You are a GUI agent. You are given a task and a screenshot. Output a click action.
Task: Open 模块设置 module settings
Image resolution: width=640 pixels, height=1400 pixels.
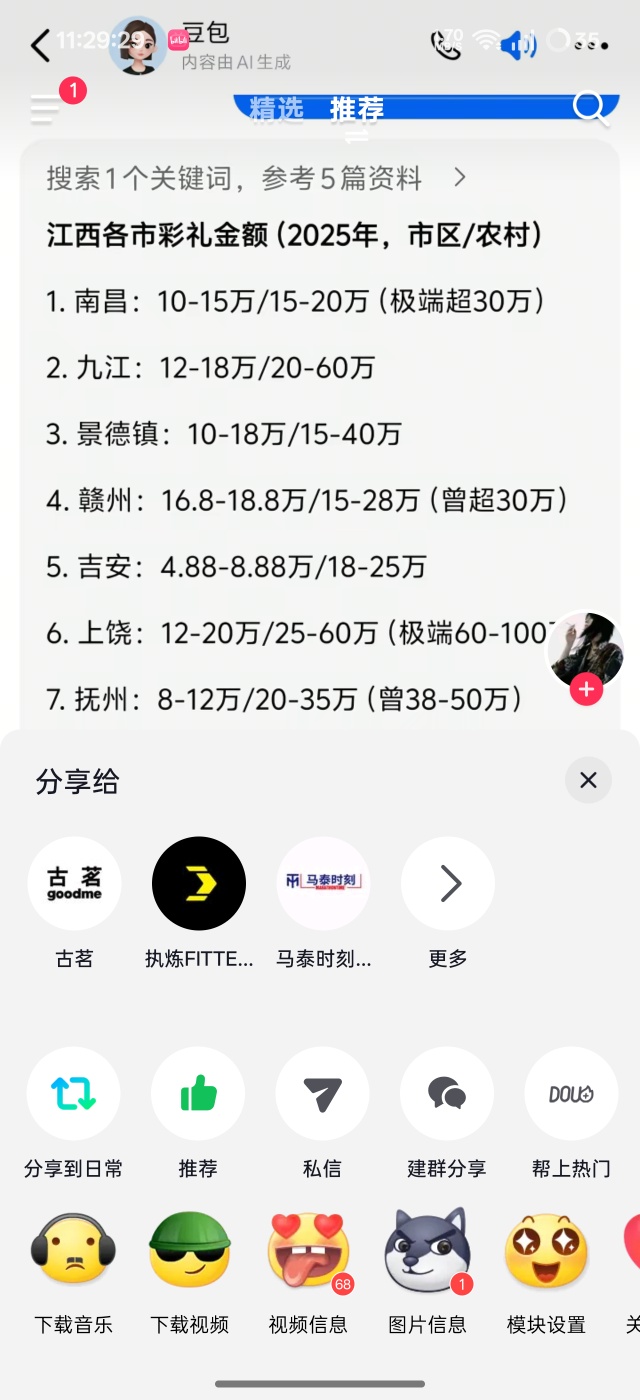pos(546,1251)
